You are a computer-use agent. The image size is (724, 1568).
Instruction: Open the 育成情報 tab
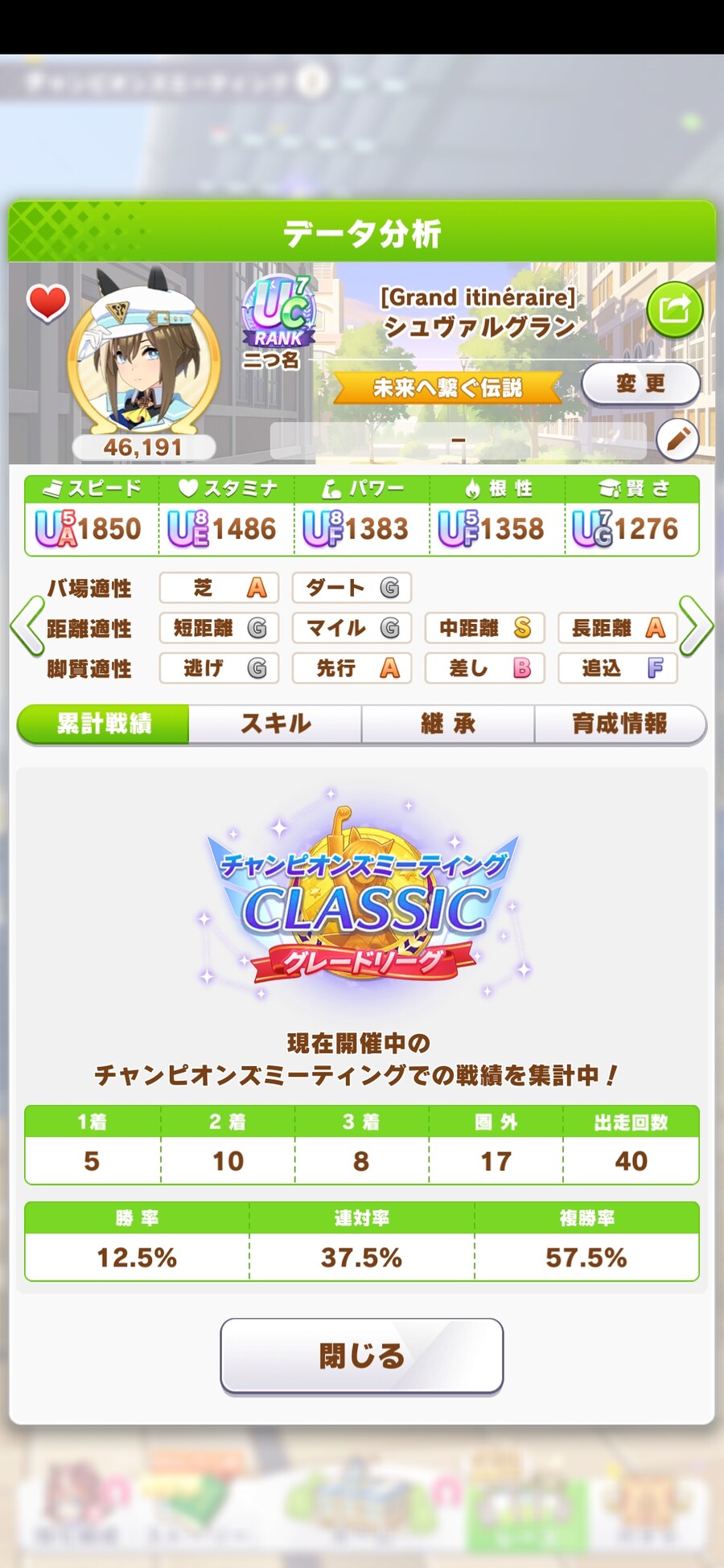619,724
